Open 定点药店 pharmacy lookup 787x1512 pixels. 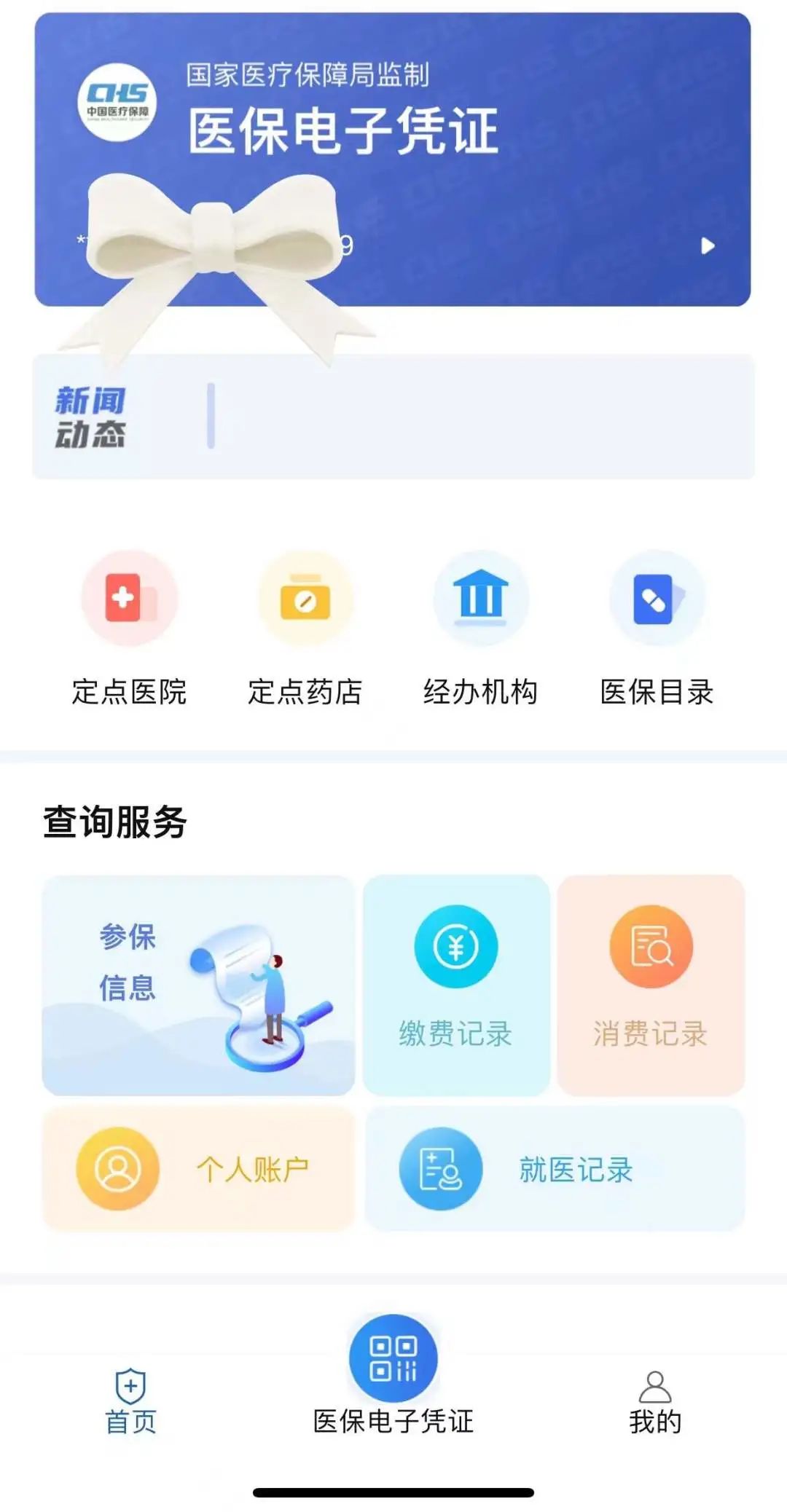click(305, 626)
